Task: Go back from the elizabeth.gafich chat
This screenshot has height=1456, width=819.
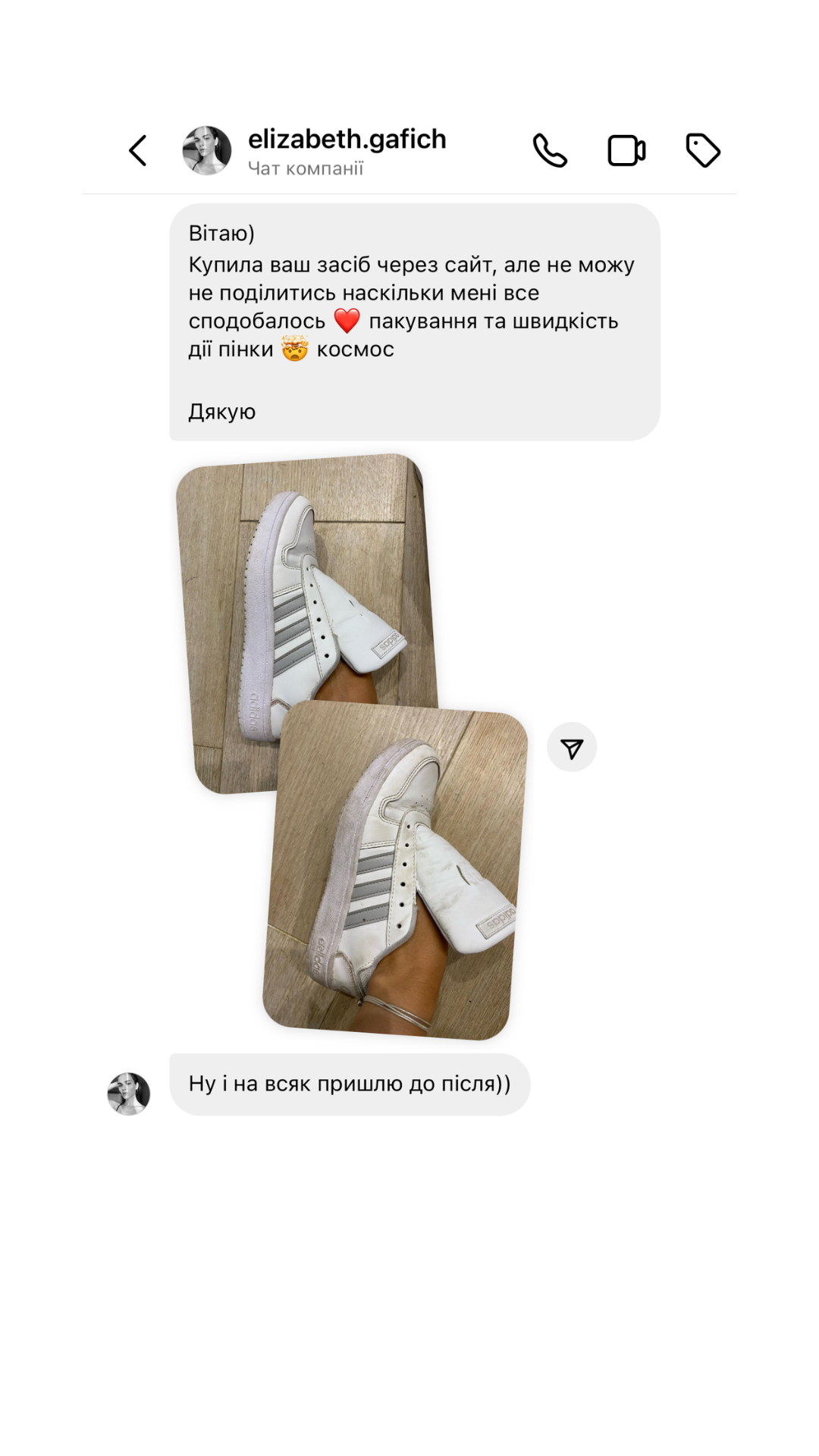Action: [138, 150]
